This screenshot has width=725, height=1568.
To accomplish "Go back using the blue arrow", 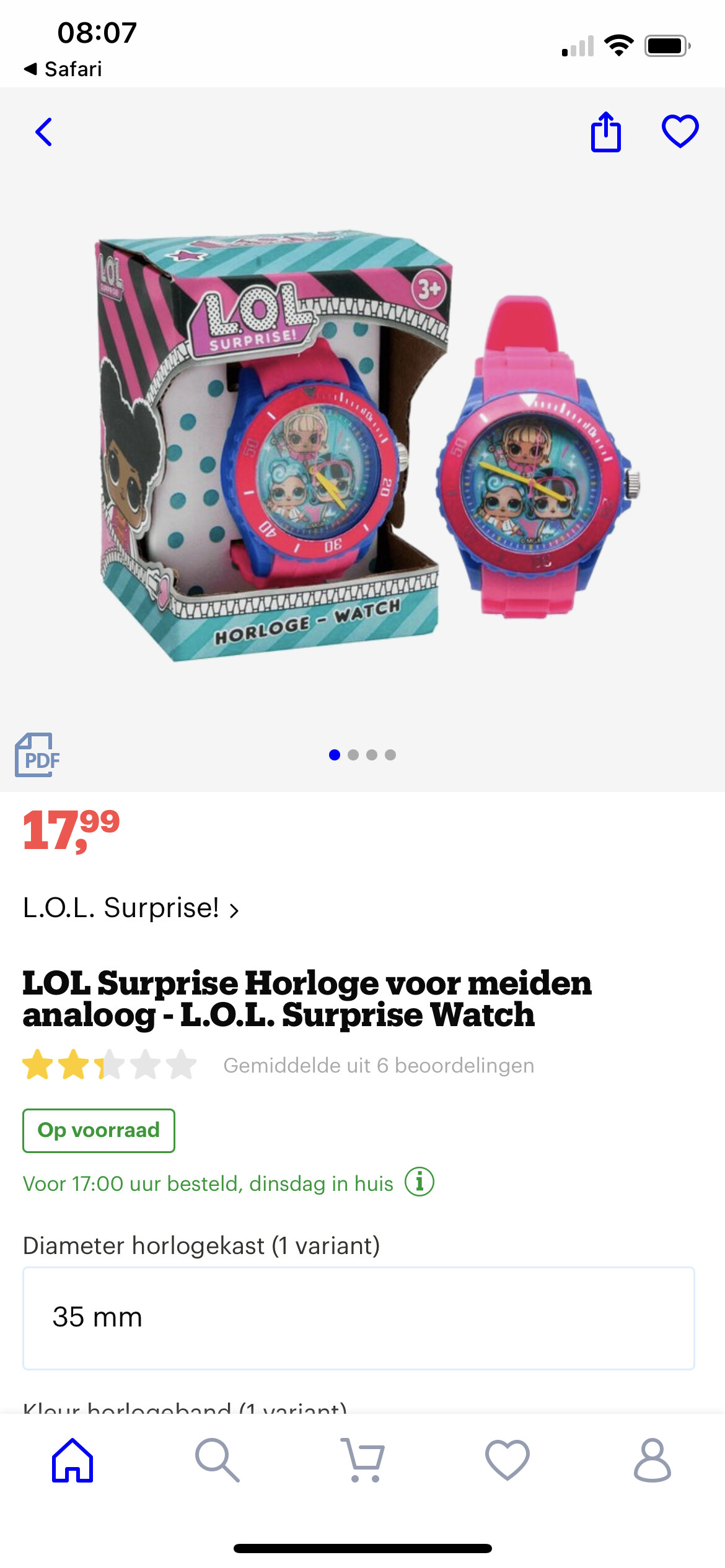I will 43,132.
